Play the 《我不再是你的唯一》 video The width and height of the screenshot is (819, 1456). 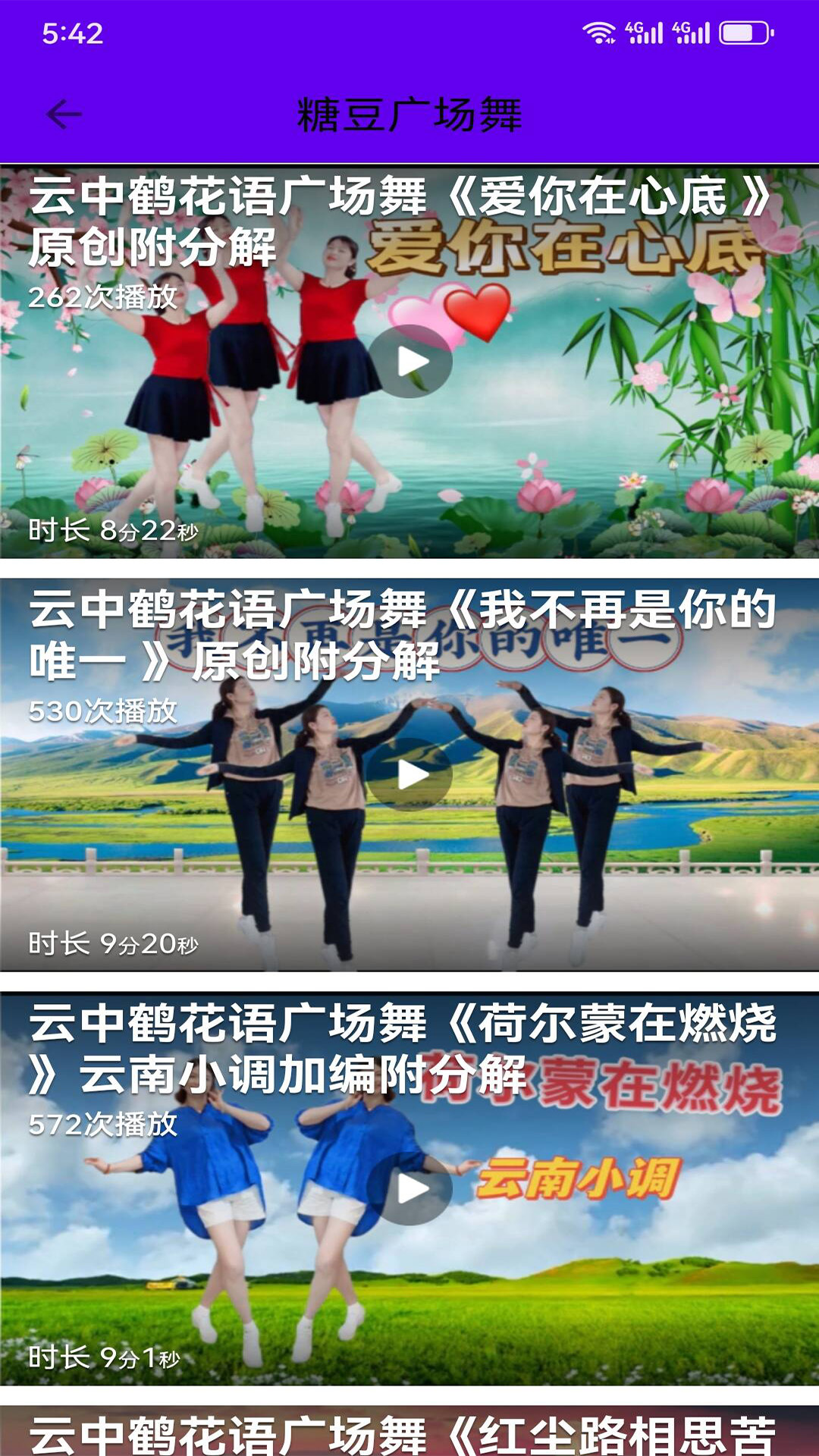coord(410,775)
